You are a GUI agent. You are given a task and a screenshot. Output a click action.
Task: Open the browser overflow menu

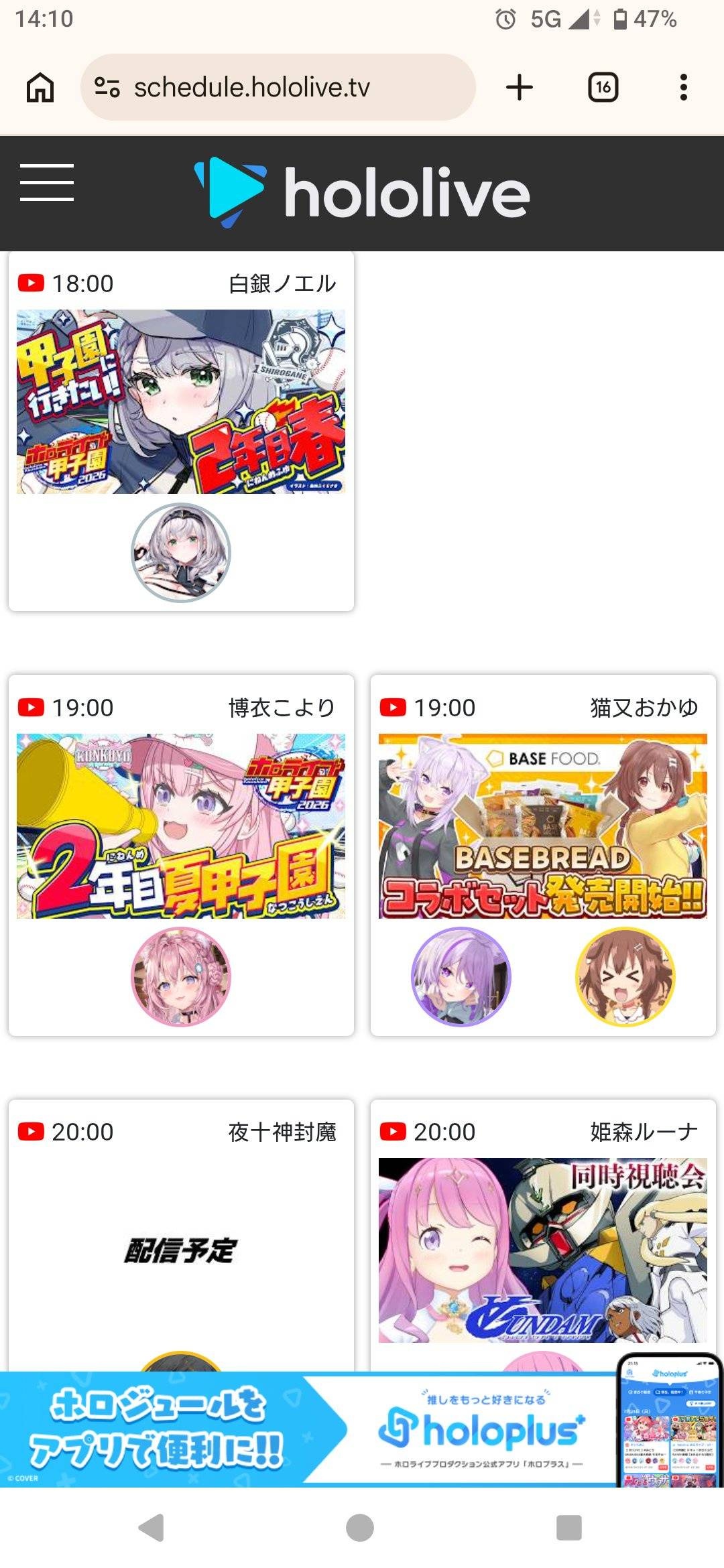point(683,87)
